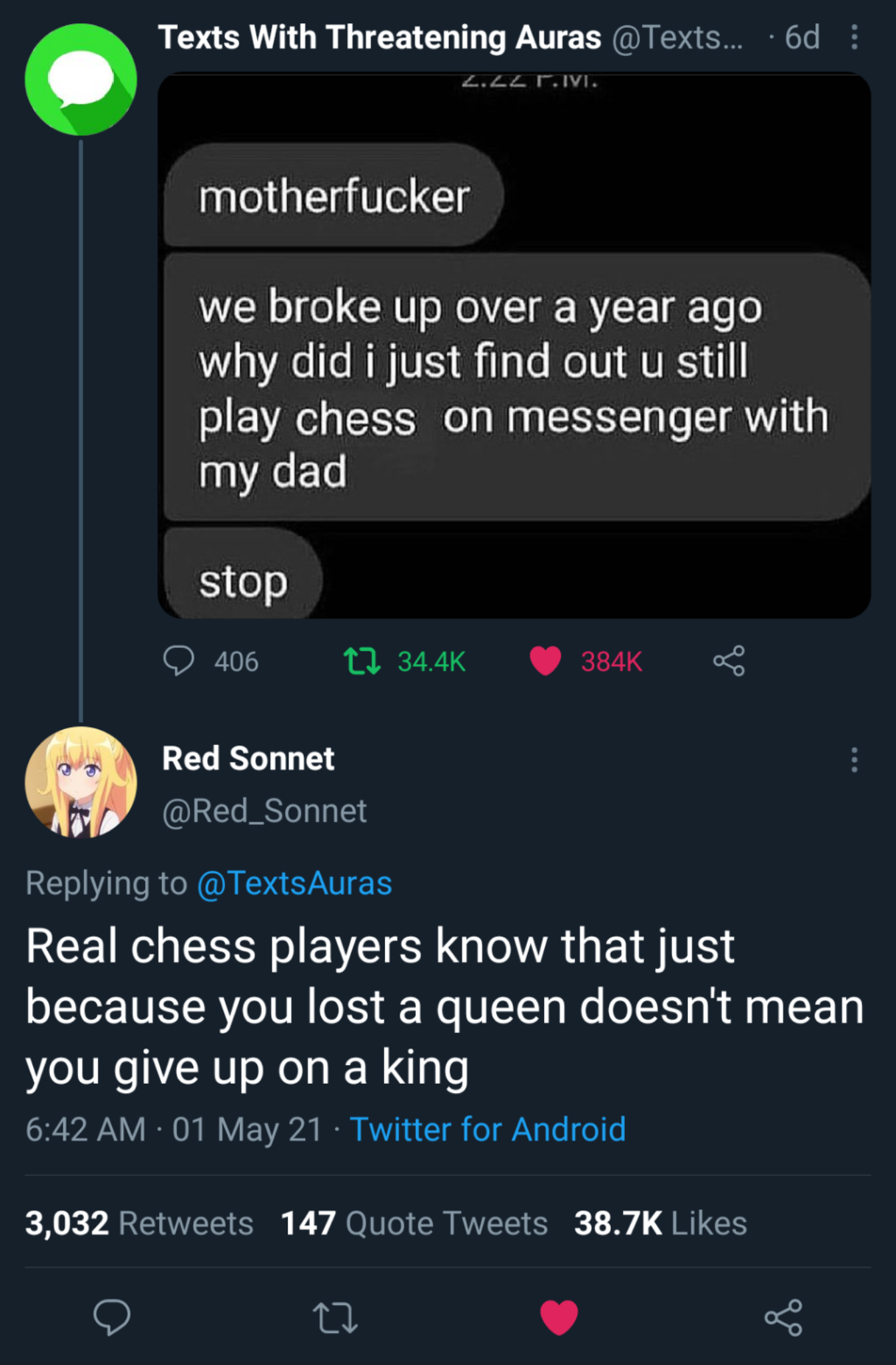
Task: Unlike Red Sonnet's reply
Action: [x=558, y=1318]
